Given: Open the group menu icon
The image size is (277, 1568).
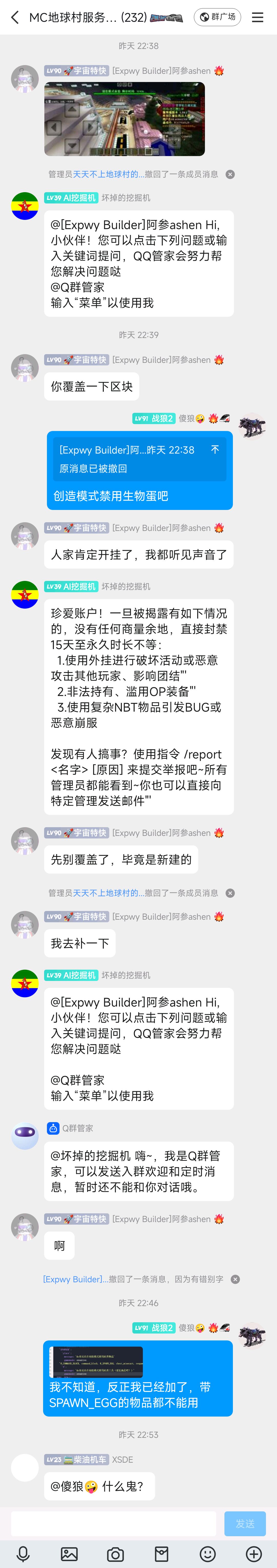Looking at the screenshot, I should coord(258,17).
